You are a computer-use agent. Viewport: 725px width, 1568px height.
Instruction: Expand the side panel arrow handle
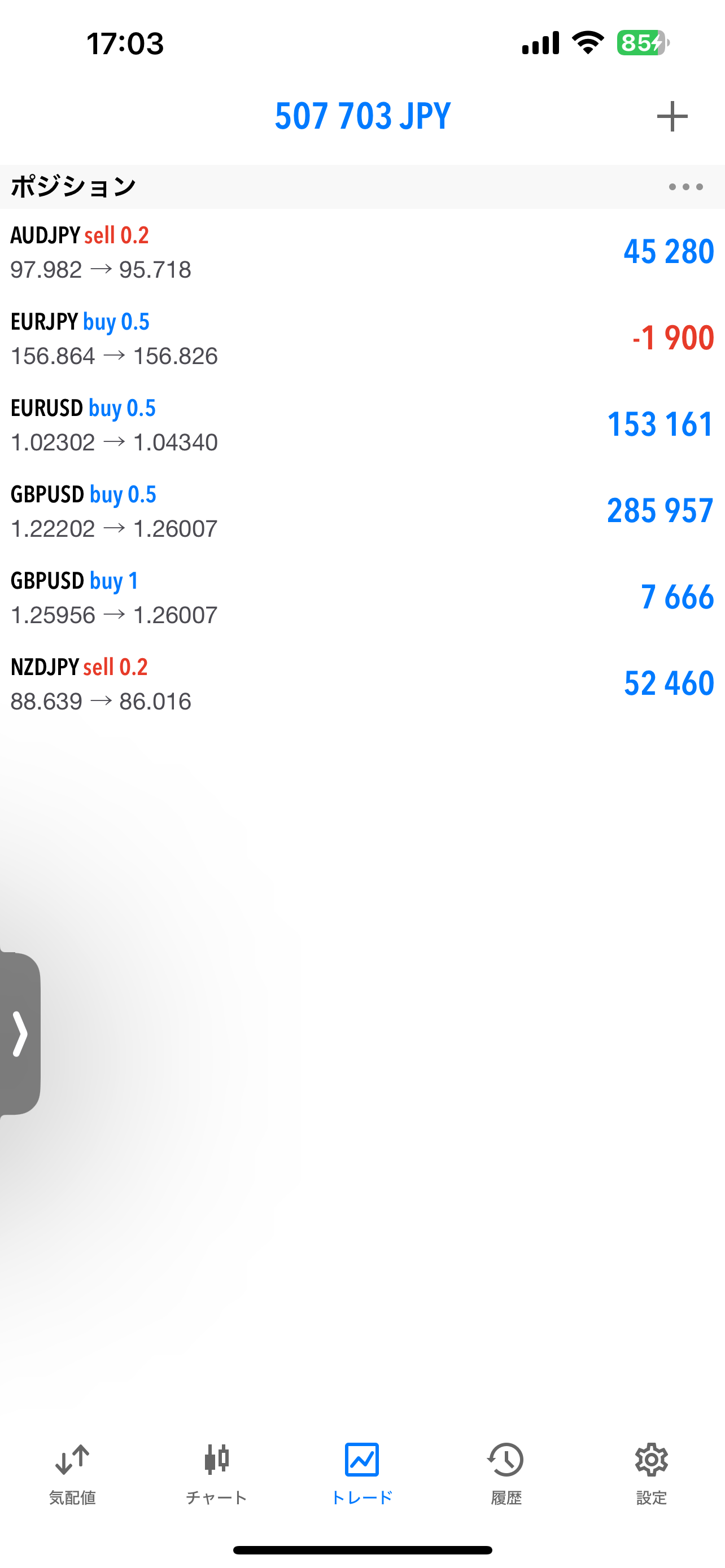[x=20, y=1033]
